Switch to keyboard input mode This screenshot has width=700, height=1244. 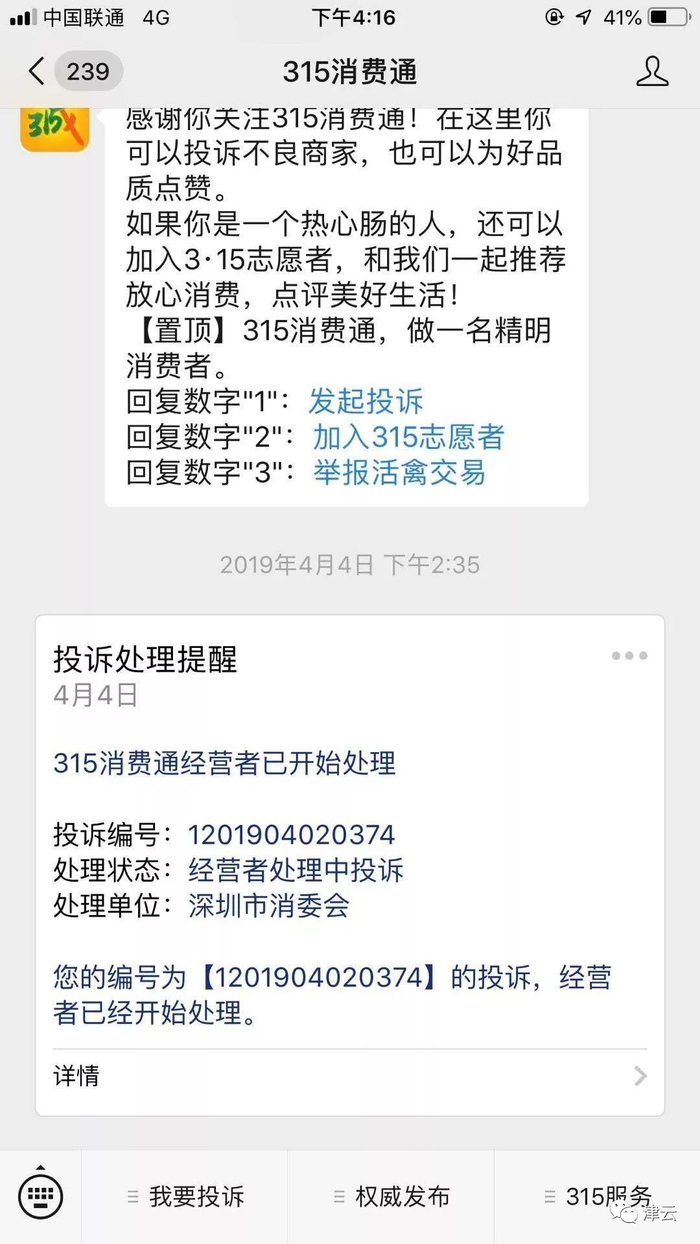pos(41,1196)
